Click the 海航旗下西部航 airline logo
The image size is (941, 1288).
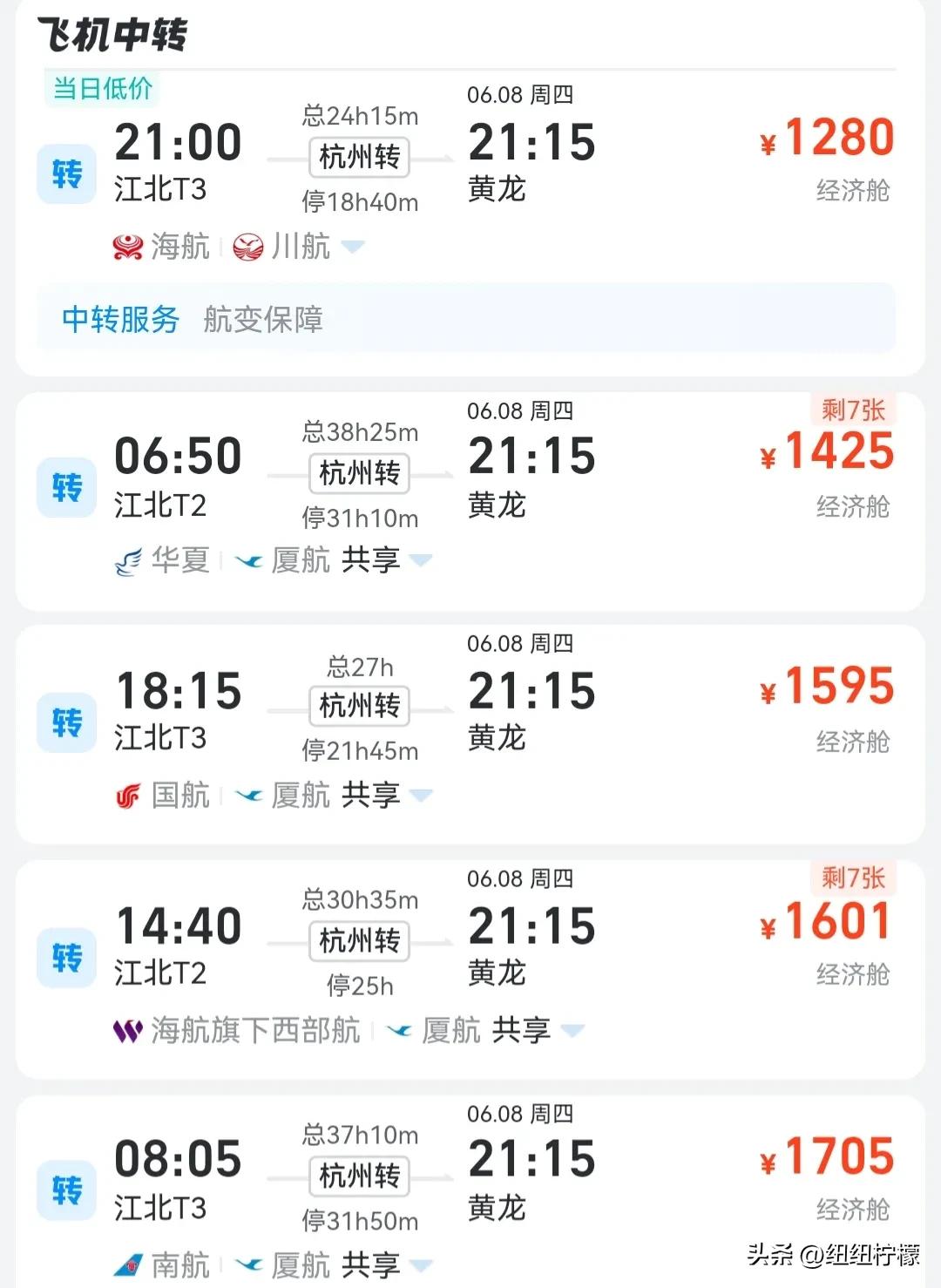coord(129,1029)
